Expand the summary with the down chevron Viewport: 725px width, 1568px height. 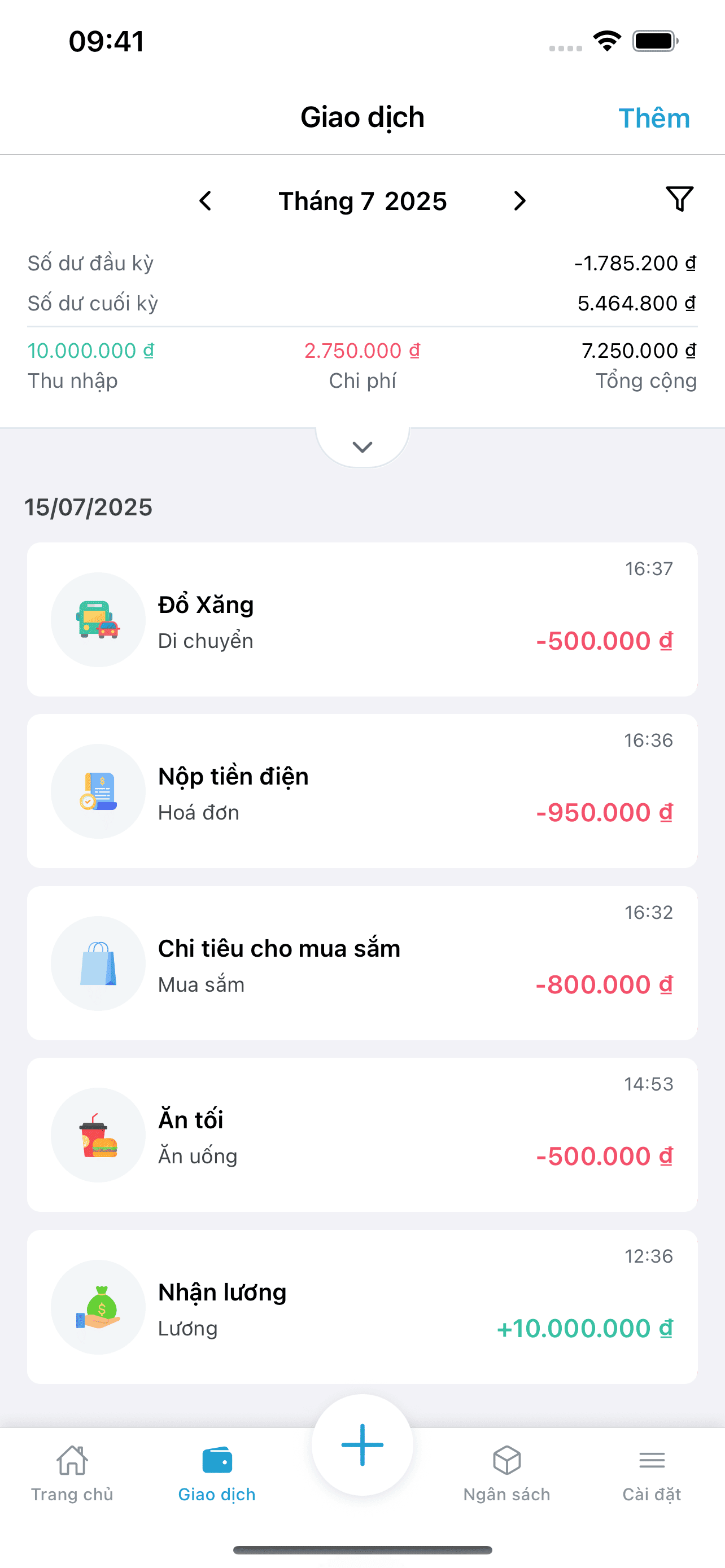362,447
